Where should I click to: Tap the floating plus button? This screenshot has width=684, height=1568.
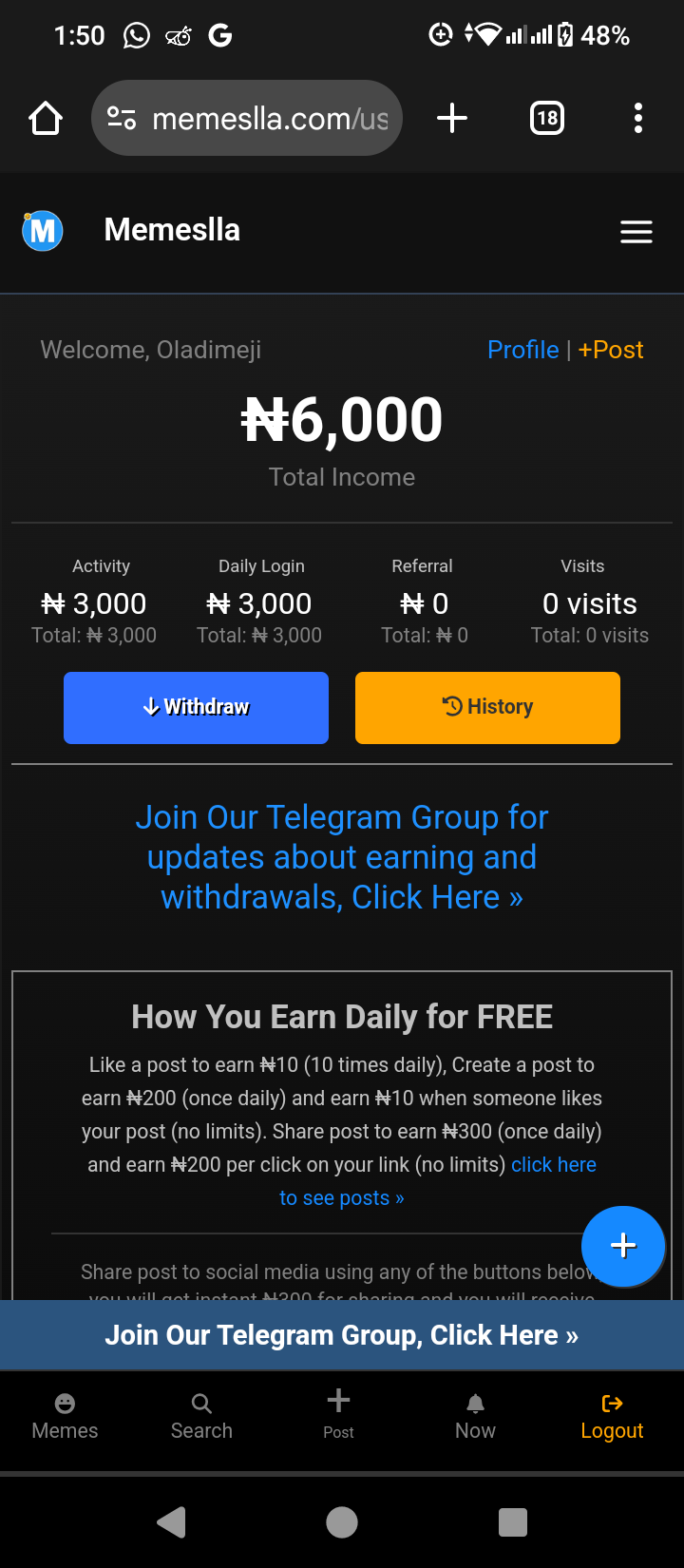[x=623, y=1246]
